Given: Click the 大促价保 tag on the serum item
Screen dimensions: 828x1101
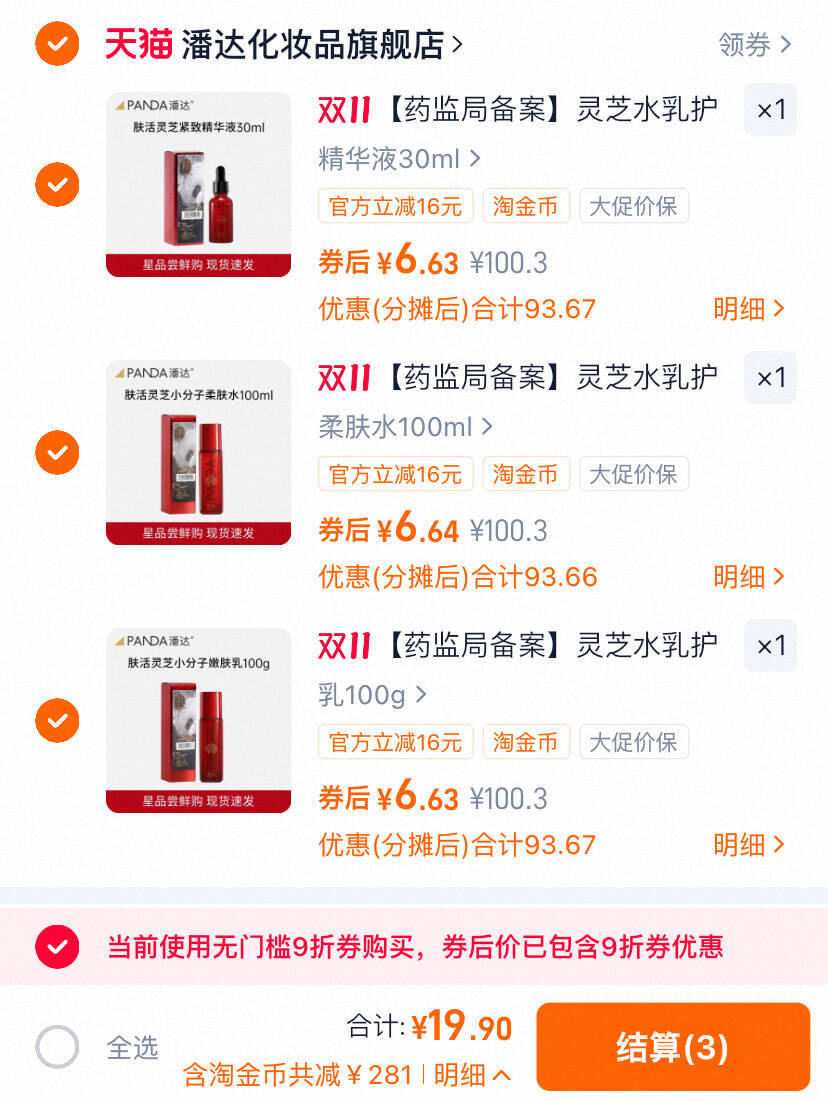Looking at the screenshot, I should click(x=634, y=206).
